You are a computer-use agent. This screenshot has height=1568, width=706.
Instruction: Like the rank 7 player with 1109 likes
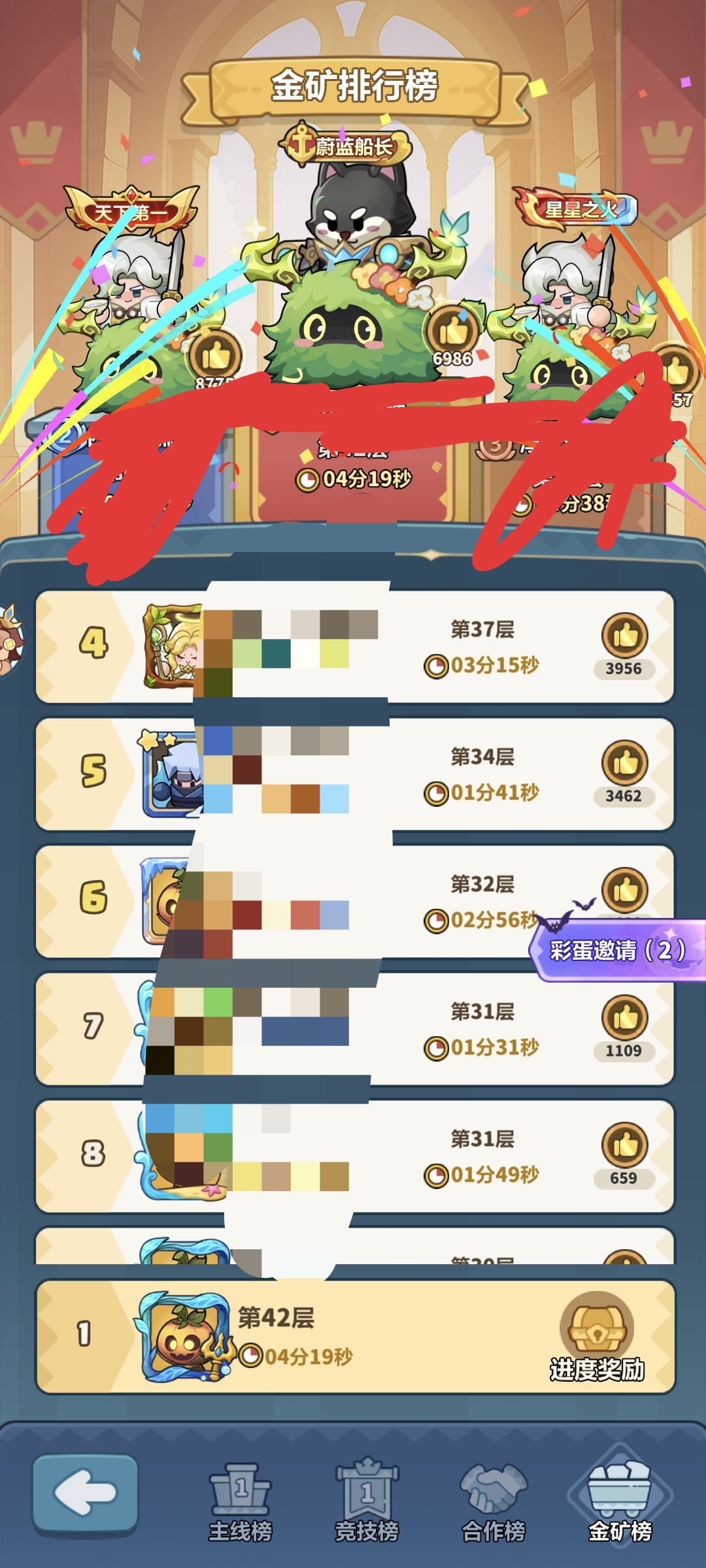(625, 1018)
